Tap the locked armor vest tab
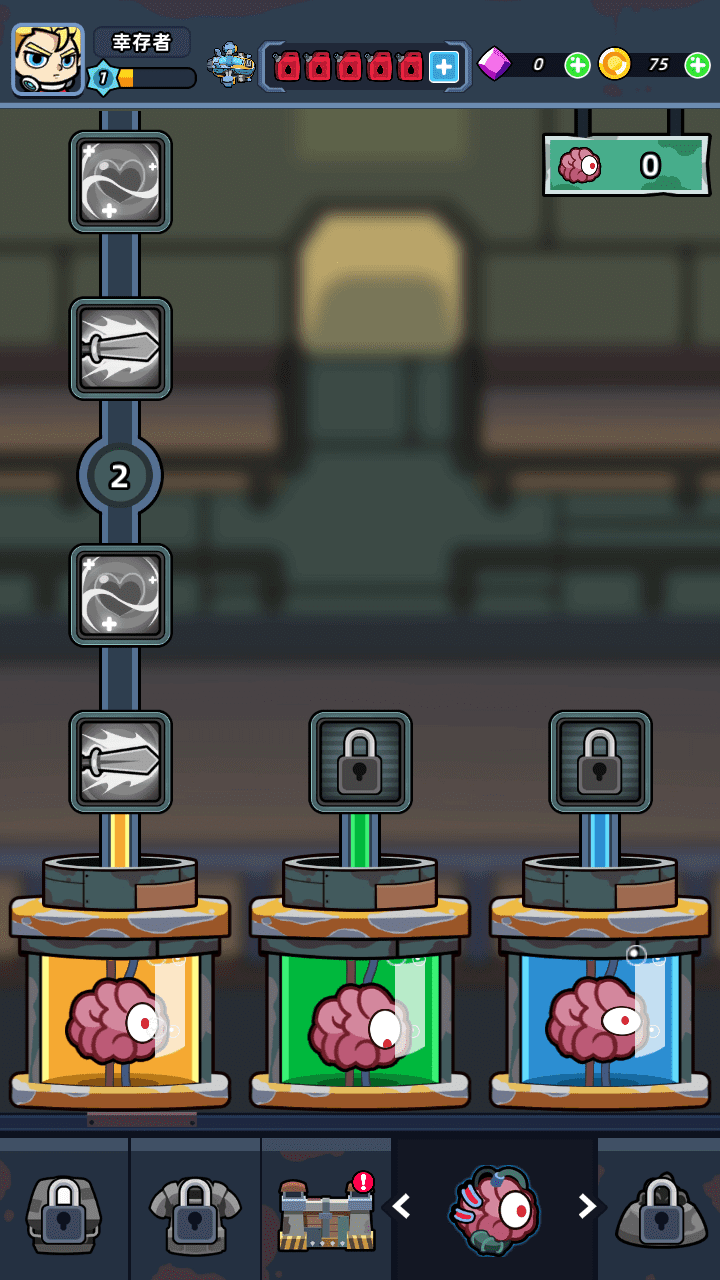Screen dimensions: 720x1280 (195, 1212)
